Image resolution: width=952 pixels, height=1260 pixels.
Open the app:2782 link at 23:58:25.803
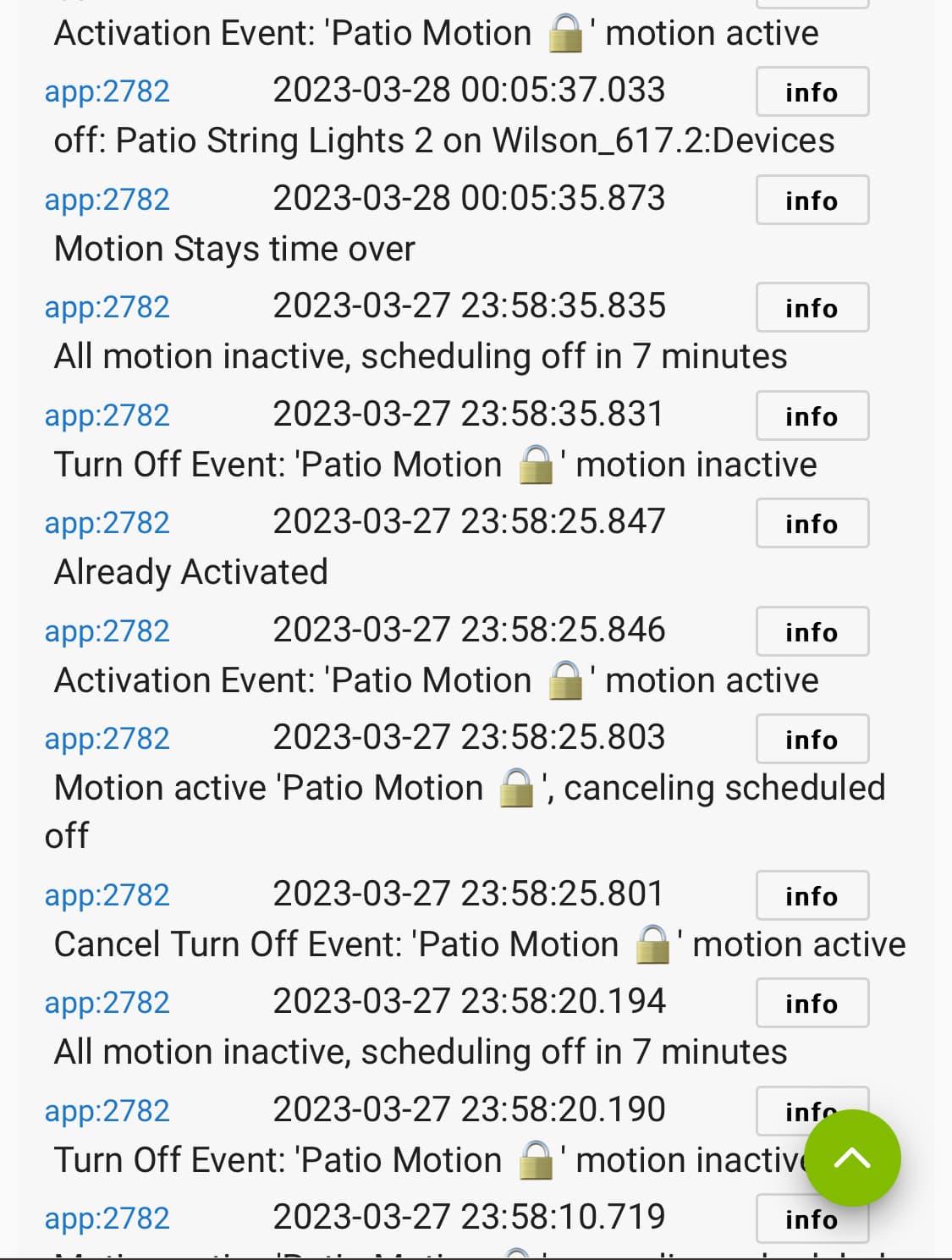107,739
